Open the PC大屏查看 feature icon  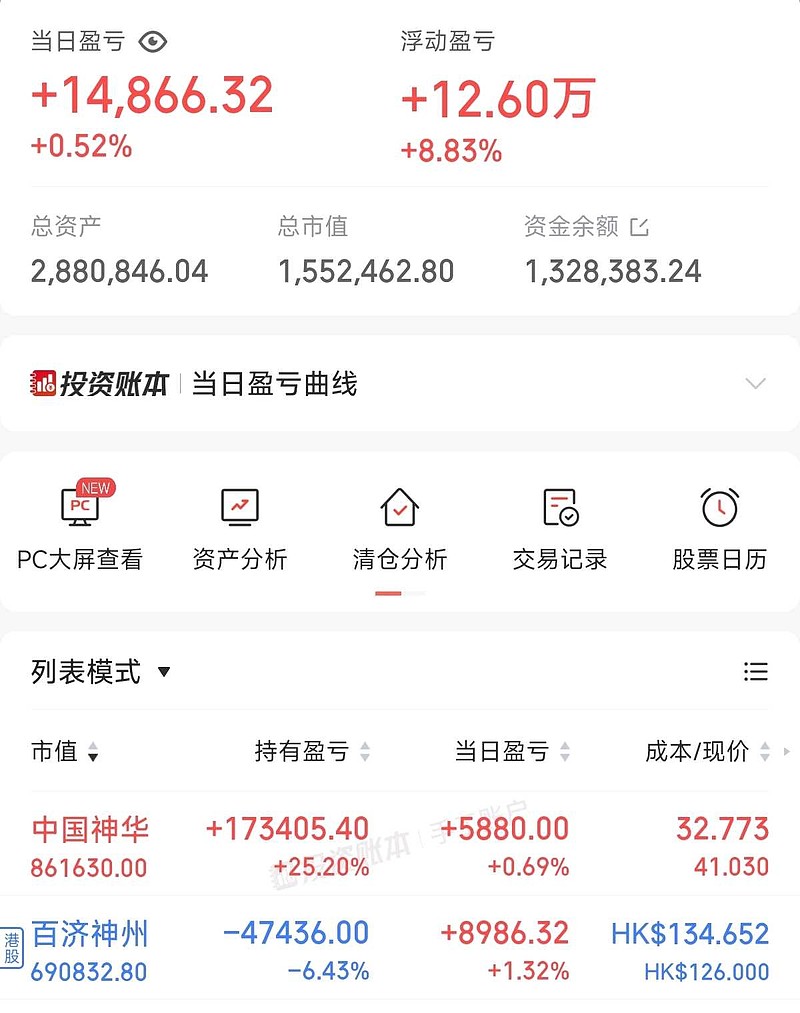point(80,505)
